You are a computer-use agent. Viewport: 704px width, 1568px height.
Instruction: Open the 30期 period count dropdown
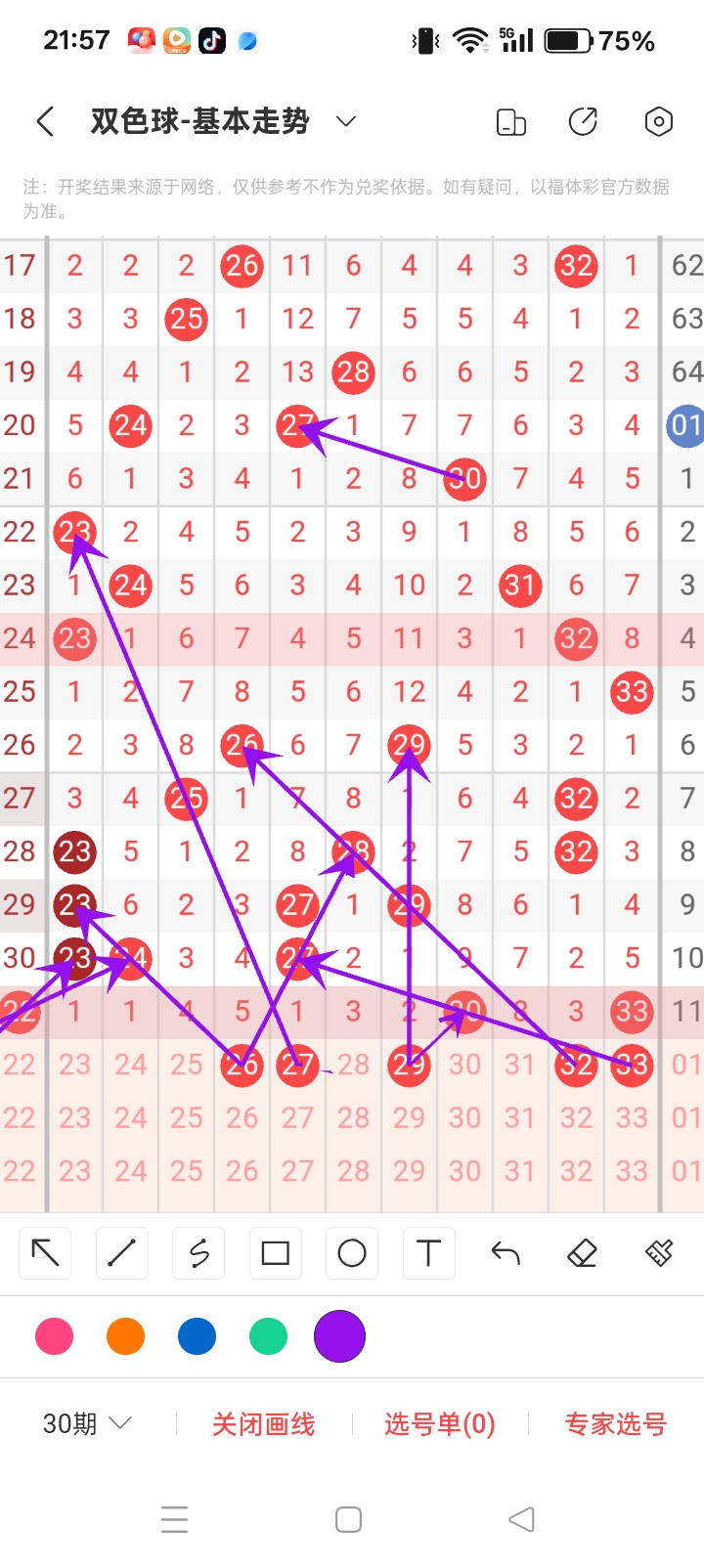[x=86, y=1423]
